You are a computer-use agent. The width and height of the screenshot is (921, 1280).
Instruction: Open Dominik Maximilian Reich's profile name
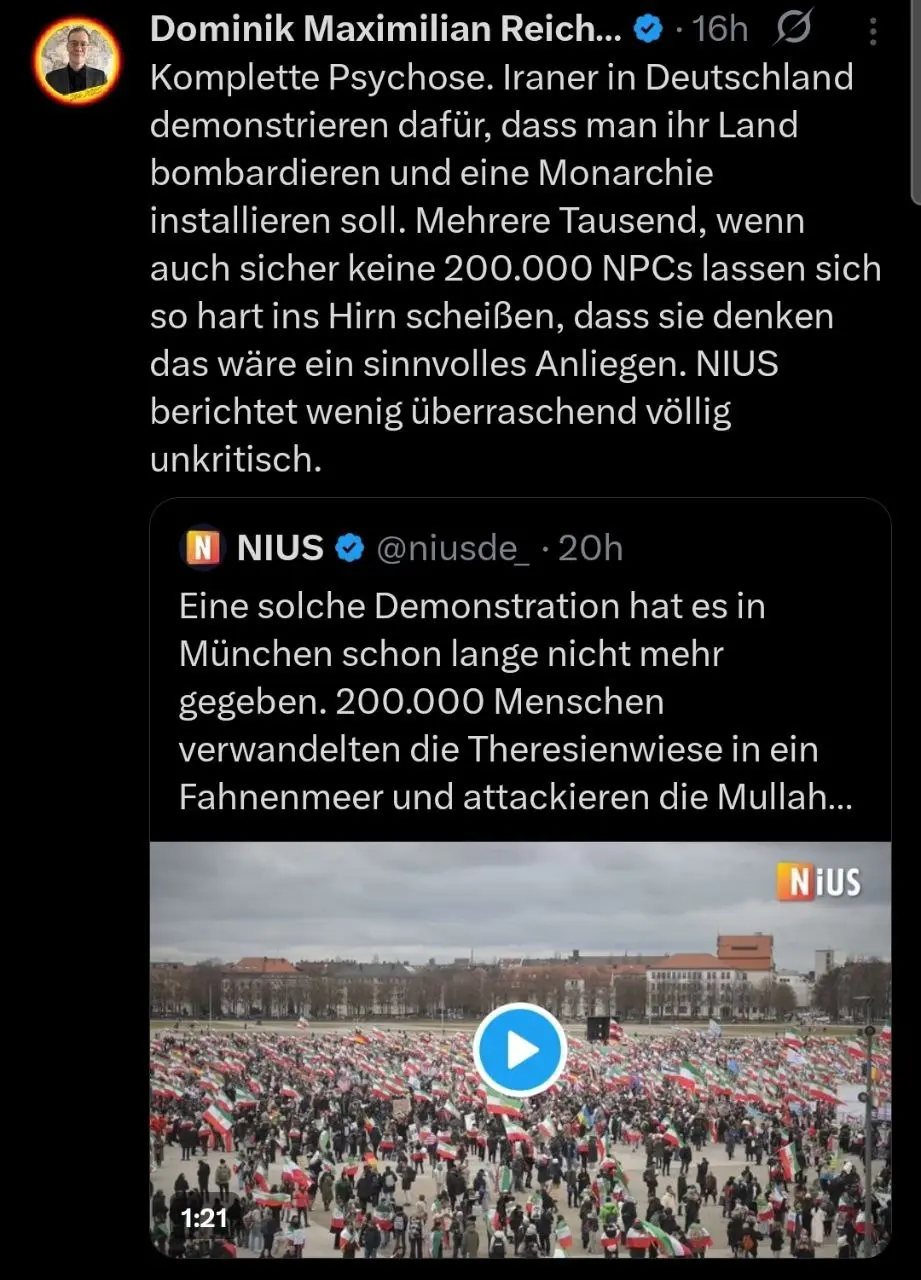pyautogui.click(x=385, y=29)
